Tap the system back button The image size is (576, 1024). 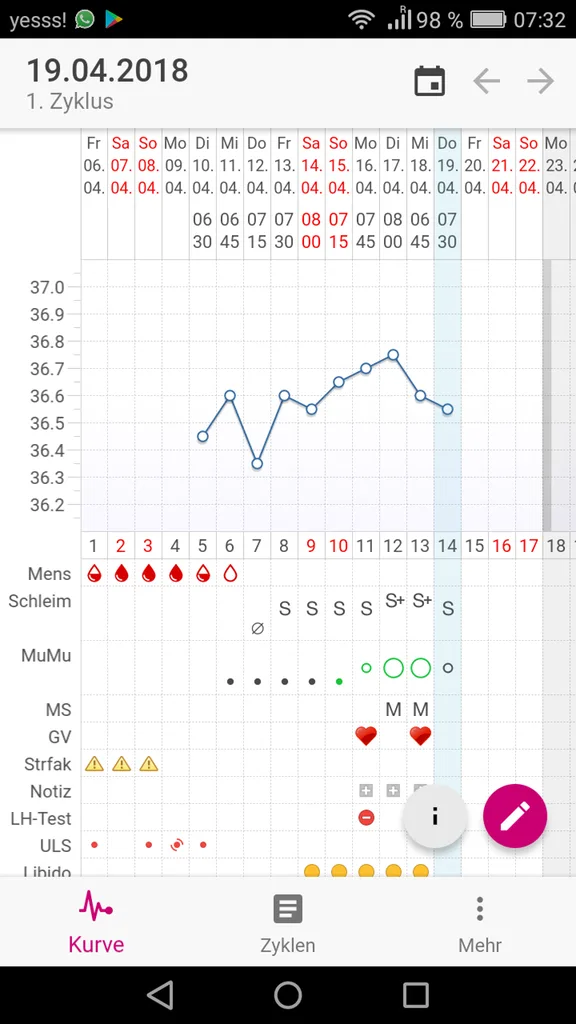coord(160,995)
